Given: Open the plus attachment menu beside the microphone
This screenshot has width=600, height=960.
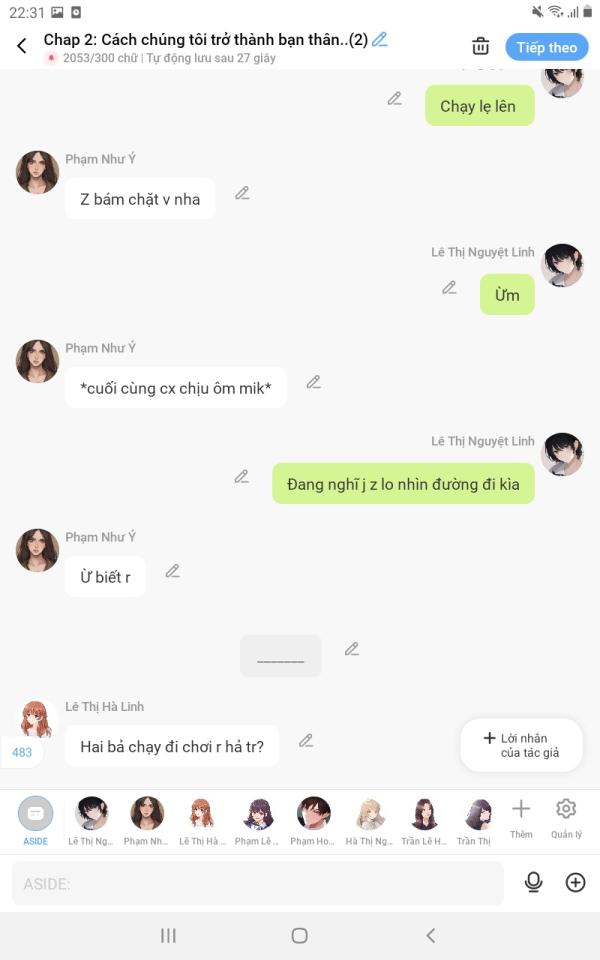Looking at the screenshot, I should coord(575,882).
